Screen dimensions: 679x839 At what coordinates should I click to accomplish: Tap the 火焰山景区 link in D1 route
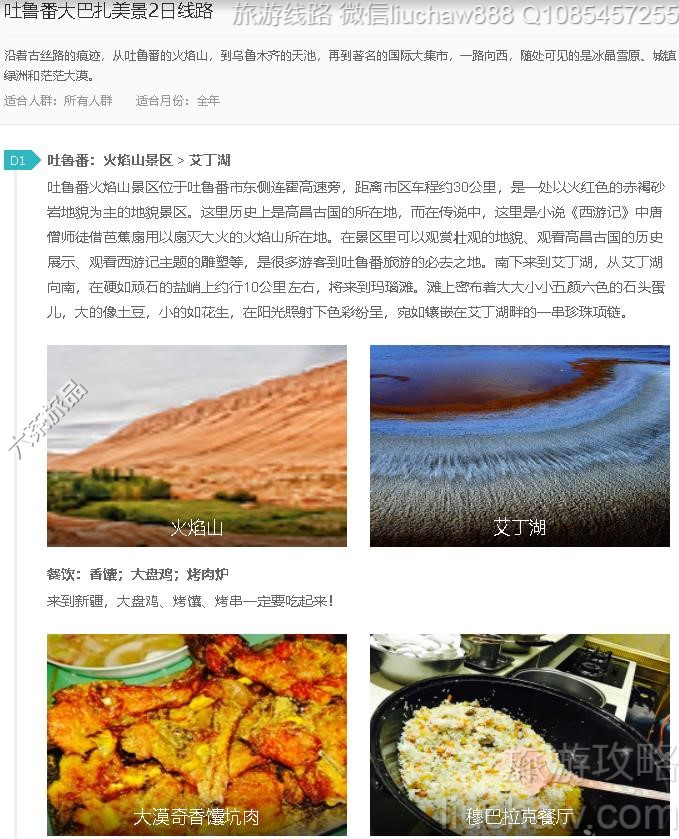click(x=138, y=160)
